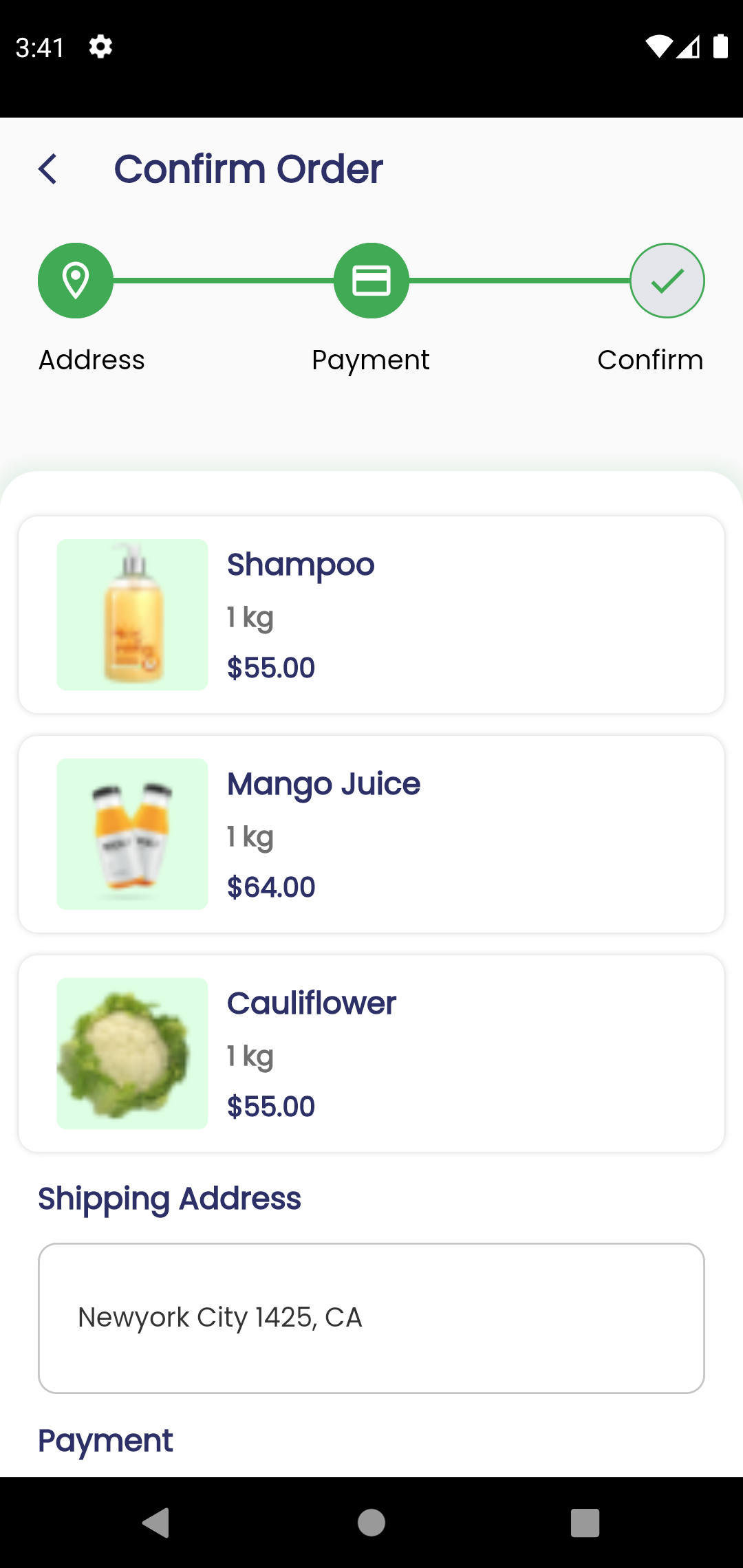Select the Address step
The image size is (743, 1568).
point(76,281)
